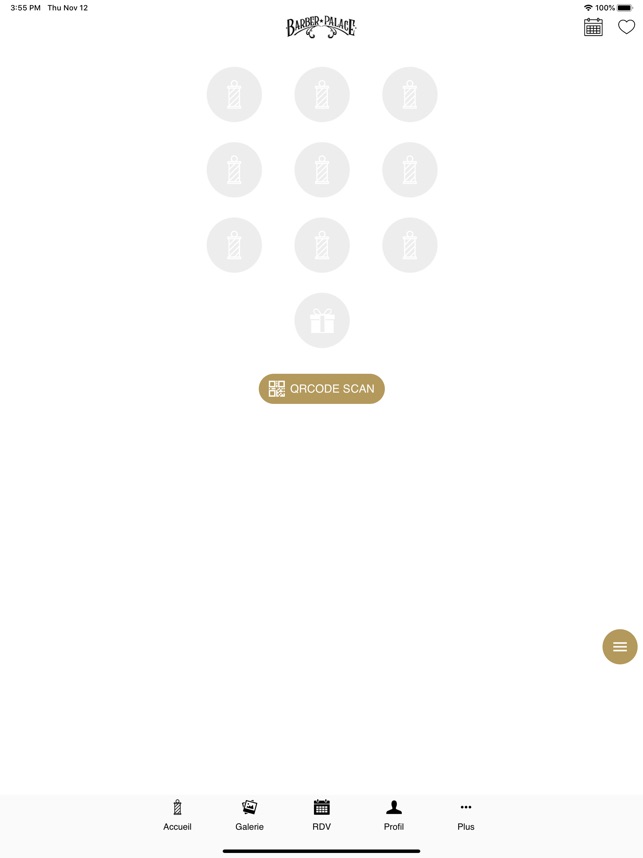
Task: Switch to the Profil tab
Action: click(394, 815)
